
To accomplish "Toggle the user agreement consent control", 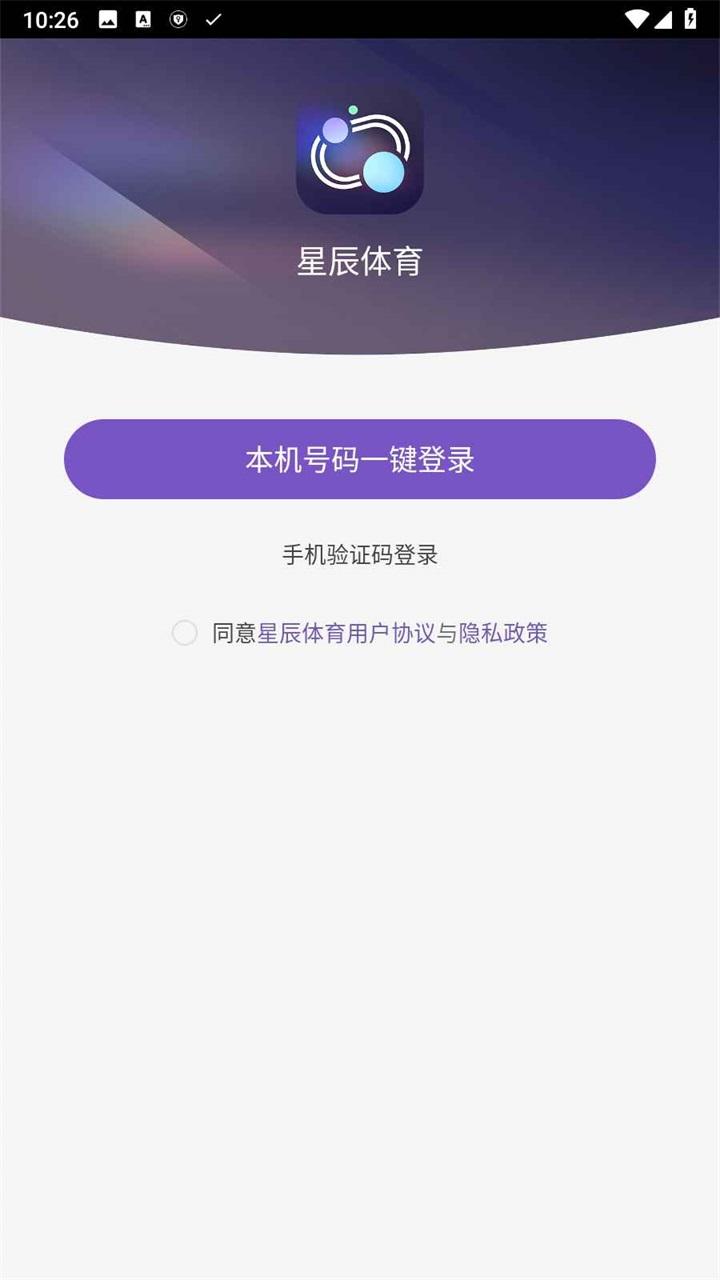I will pos(184,633).
